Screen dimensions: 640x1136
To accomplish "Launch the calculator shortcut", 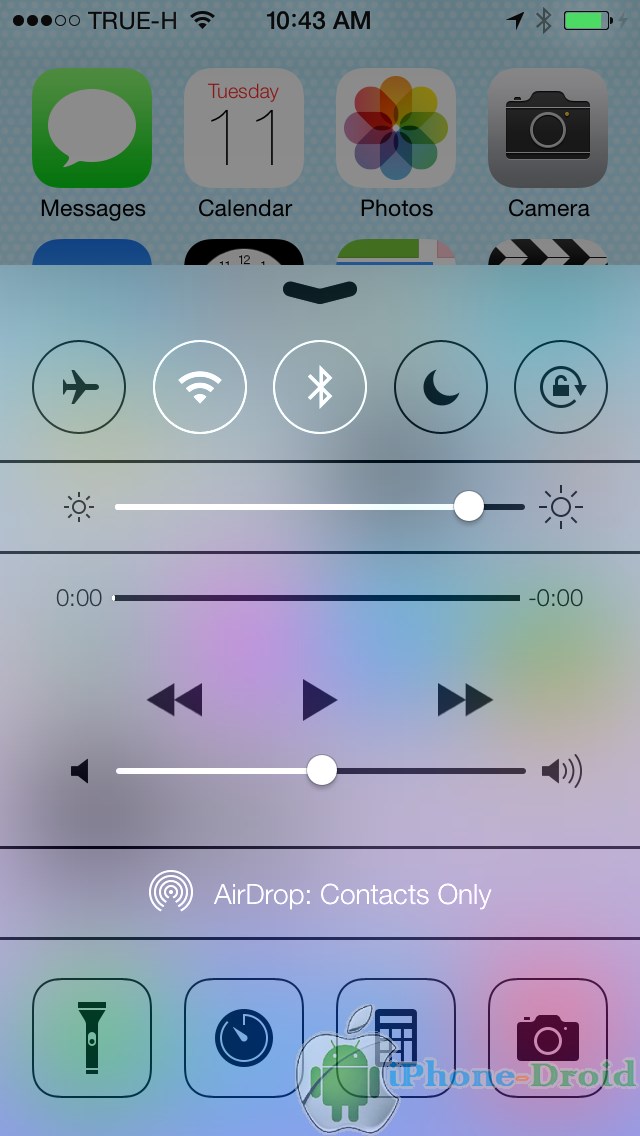I will click(396, 1037).
